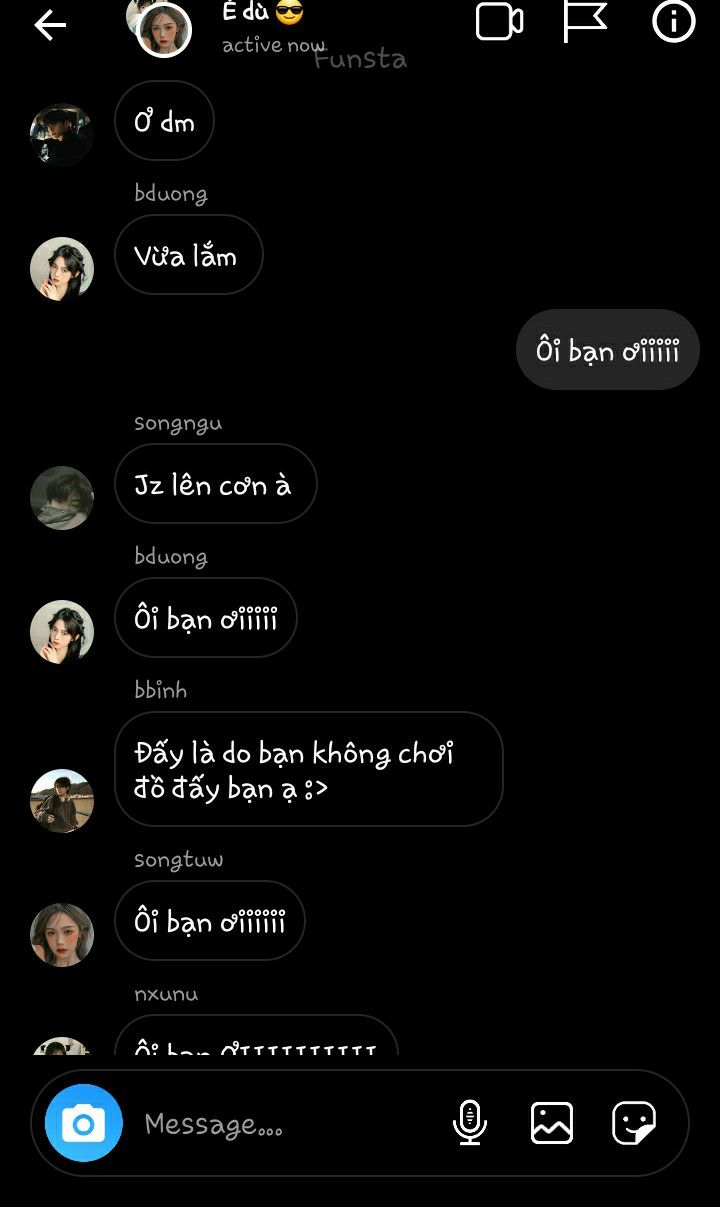Open bbinh's profile avatar
This screenshot has height=1207, width=720.
62,800
